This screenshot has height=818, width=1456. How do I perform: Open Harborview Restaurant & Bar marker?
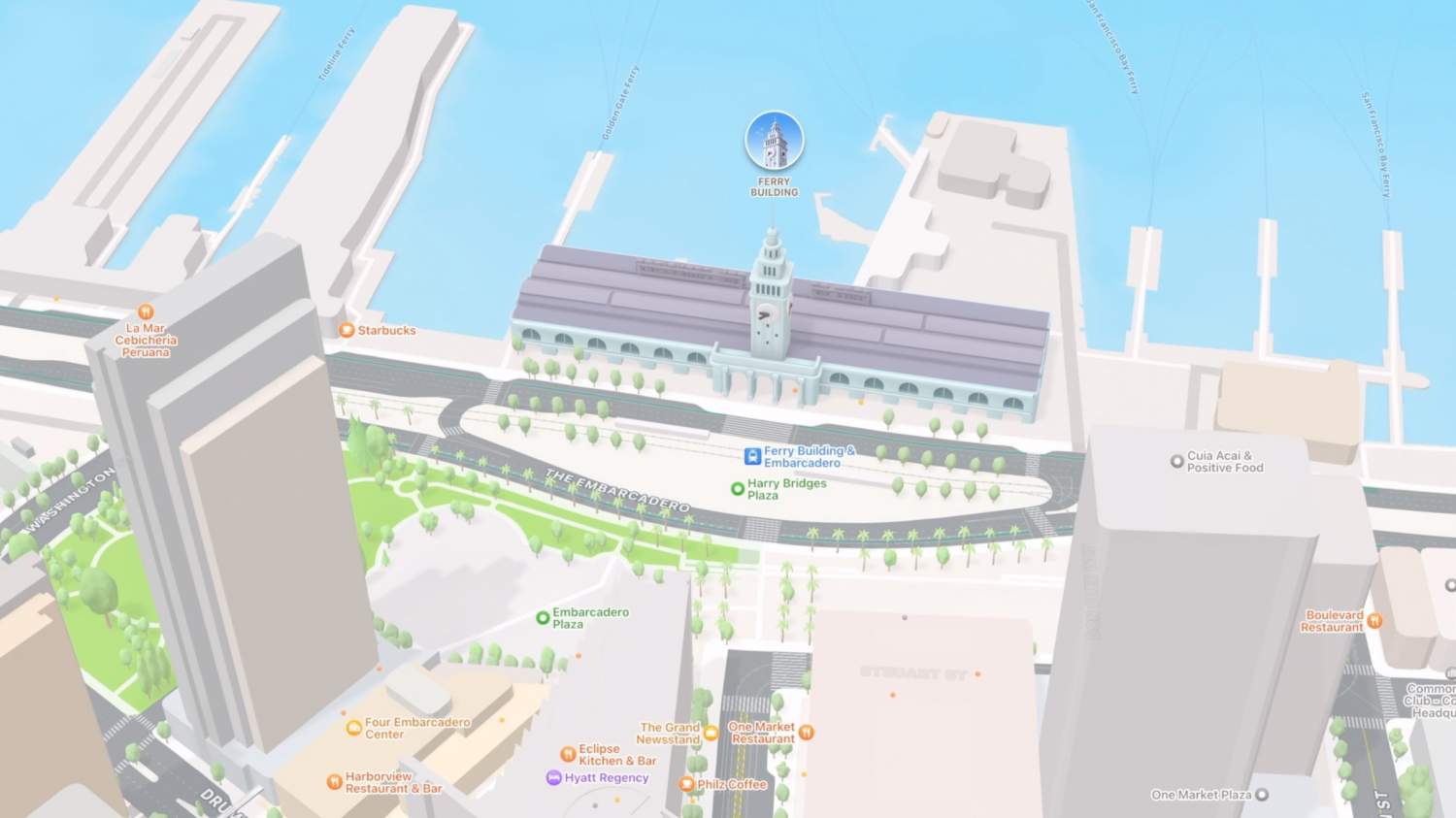pos(334,781)
